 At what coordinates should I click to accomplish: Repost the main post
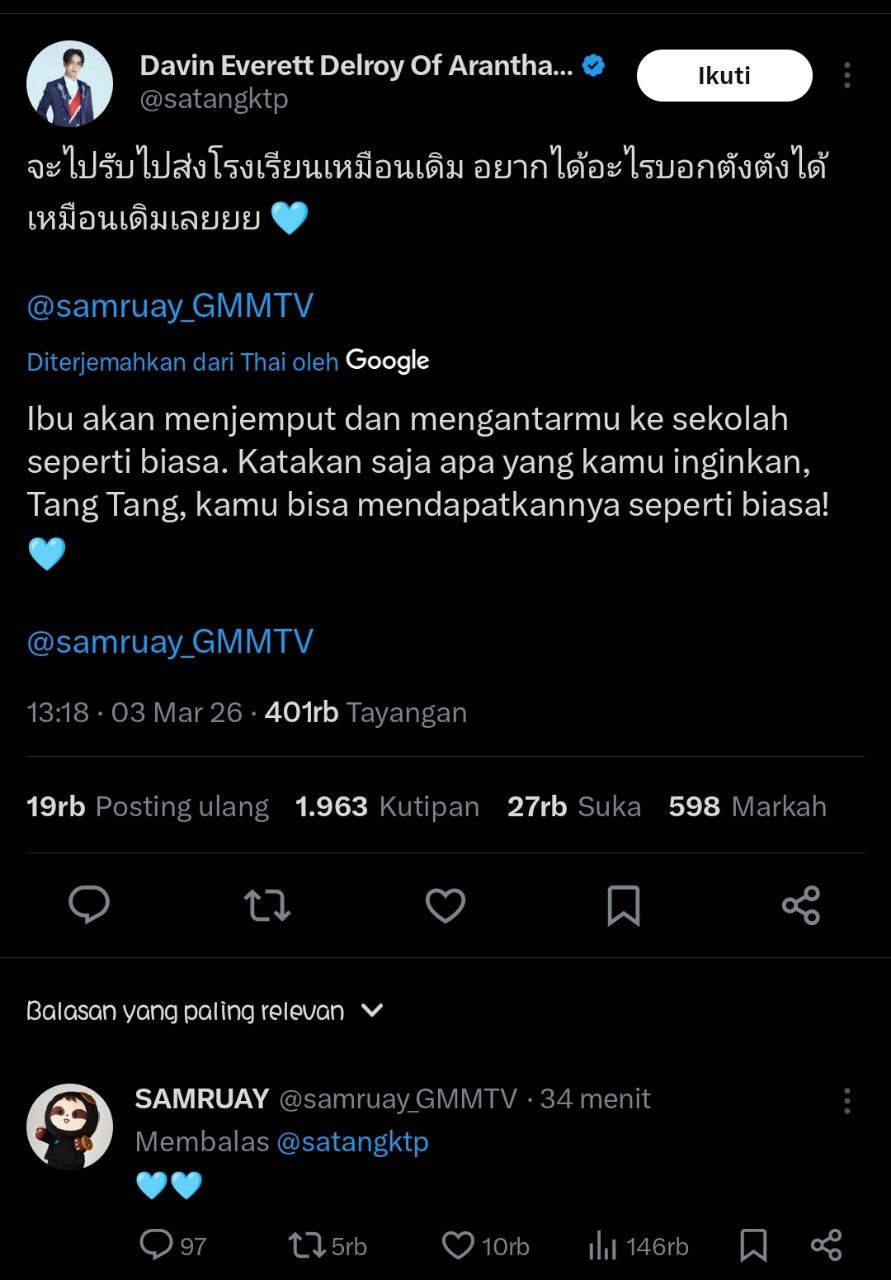267,906
